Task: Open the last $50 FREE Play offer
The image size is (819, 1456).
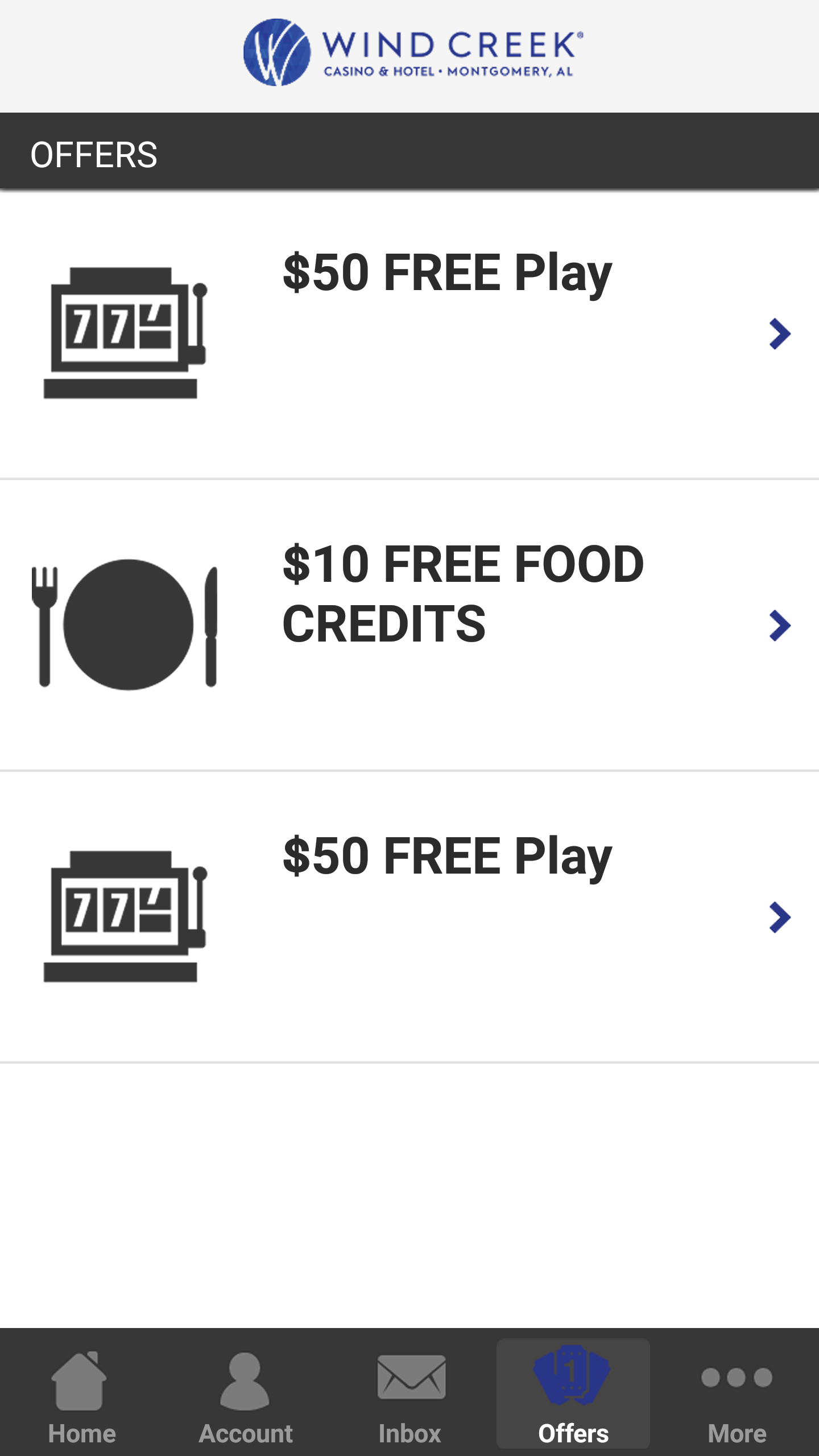Action: (409, 917)
